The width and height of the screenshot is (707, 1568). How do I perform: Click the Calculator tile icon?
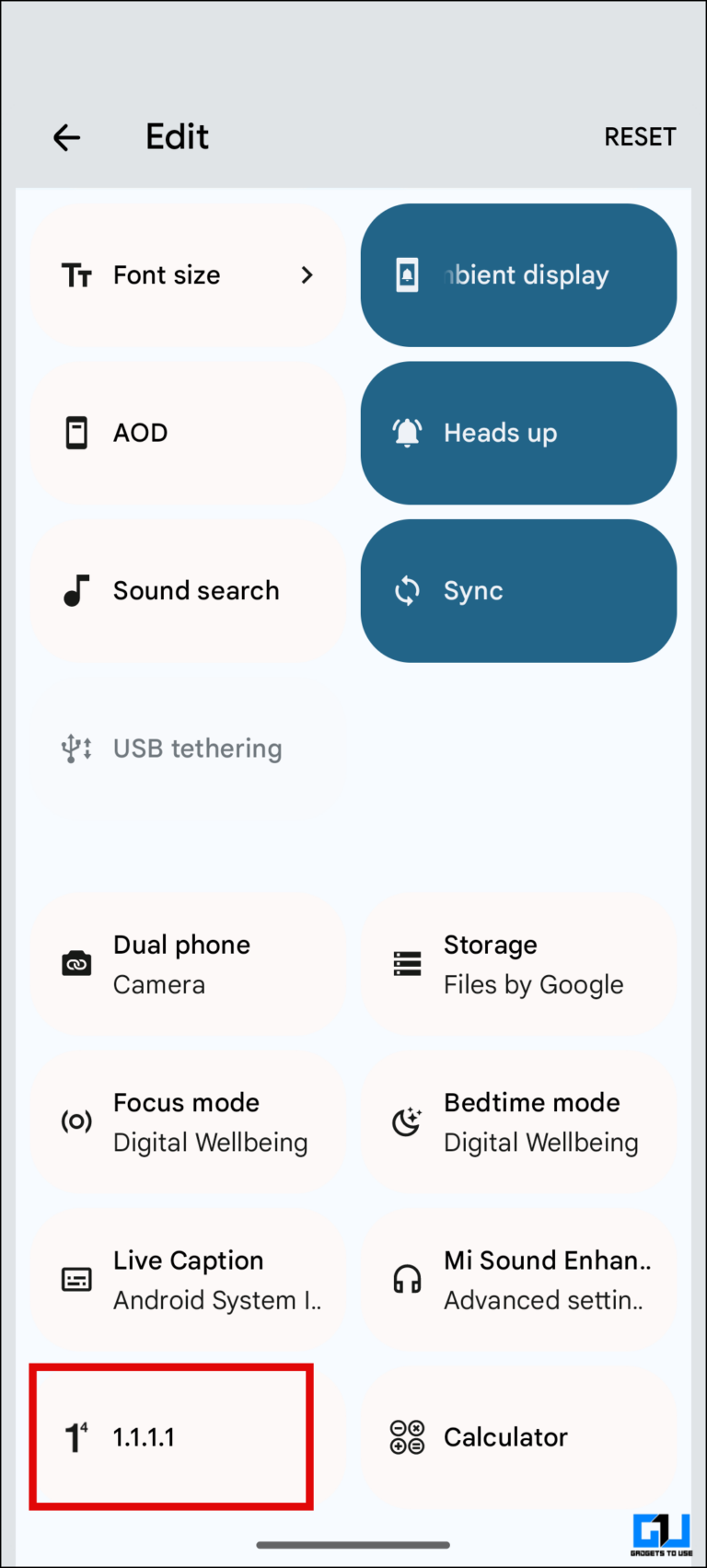[407, 1436]
